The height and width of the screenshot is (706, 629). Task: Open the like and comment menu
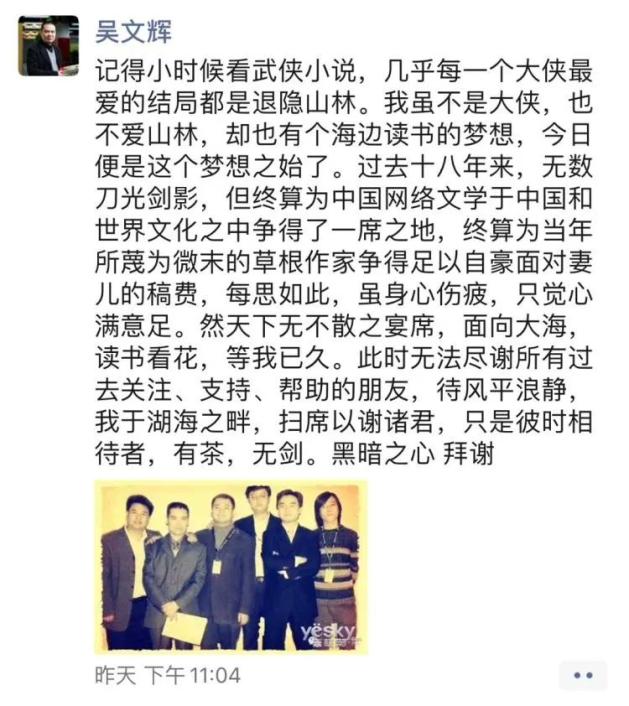pos(581,675)
